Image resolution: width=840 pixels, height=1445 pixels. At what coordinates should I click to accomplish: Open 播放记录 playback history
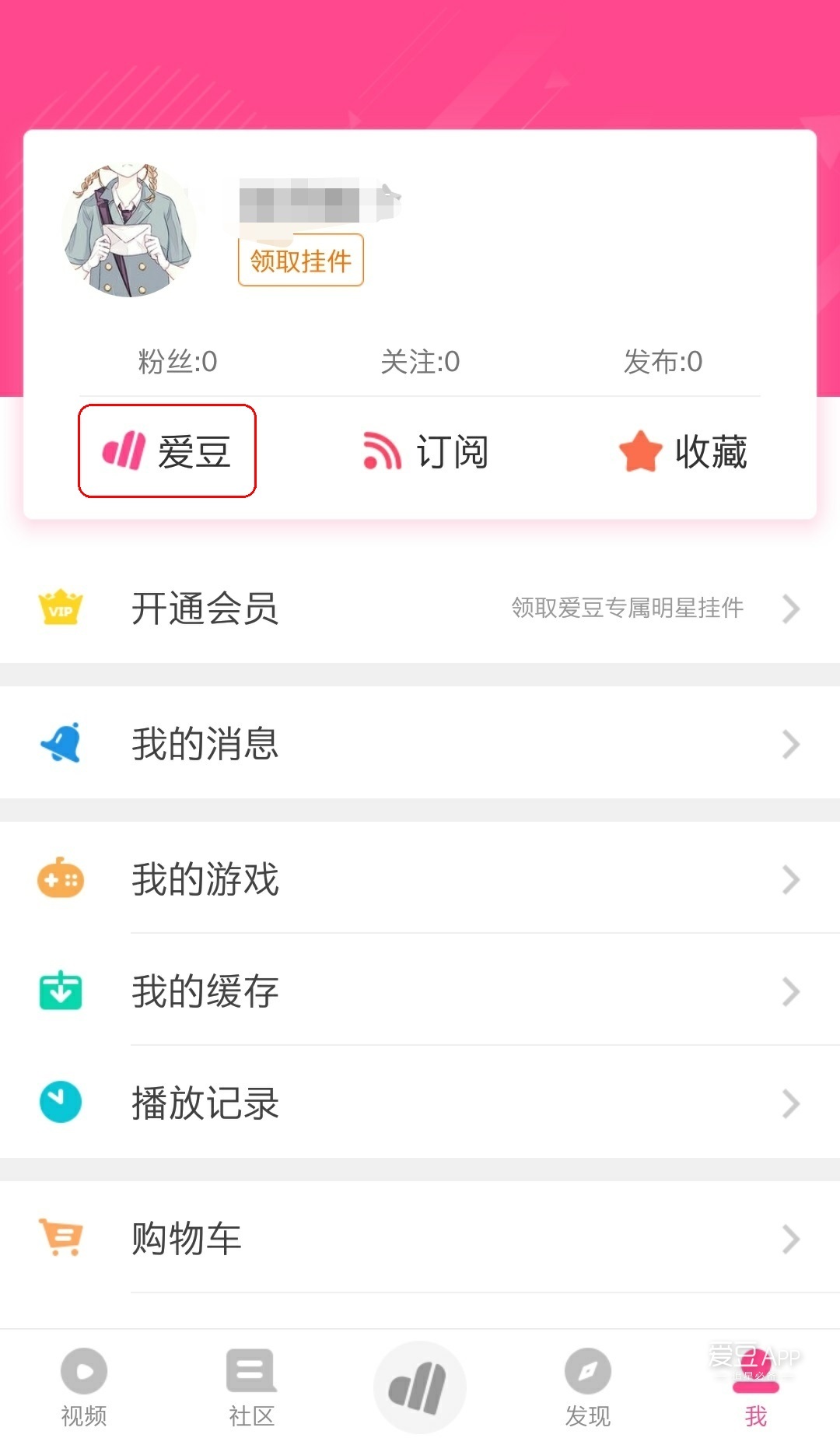(420, 1103)
